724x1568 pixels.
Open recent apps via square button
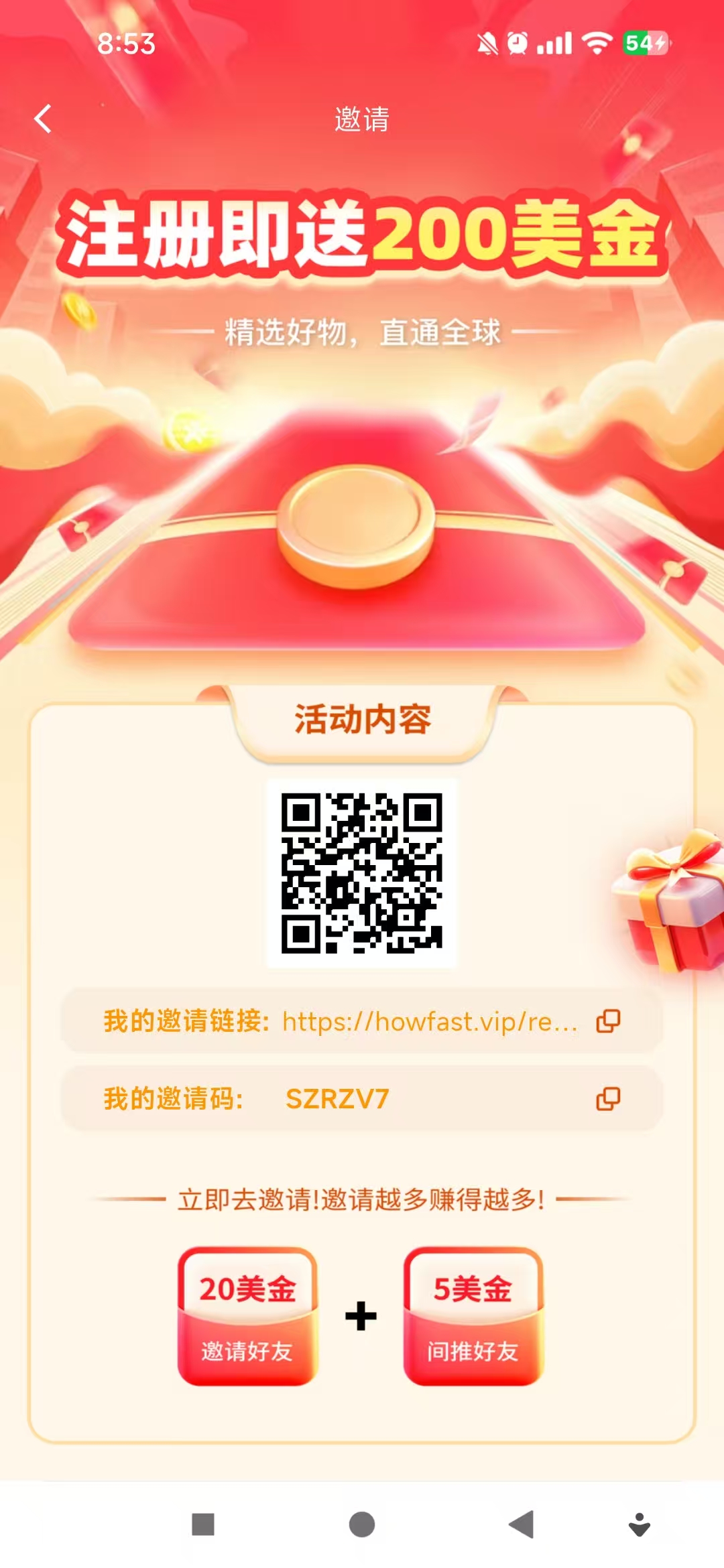[x=203, y=1524]
